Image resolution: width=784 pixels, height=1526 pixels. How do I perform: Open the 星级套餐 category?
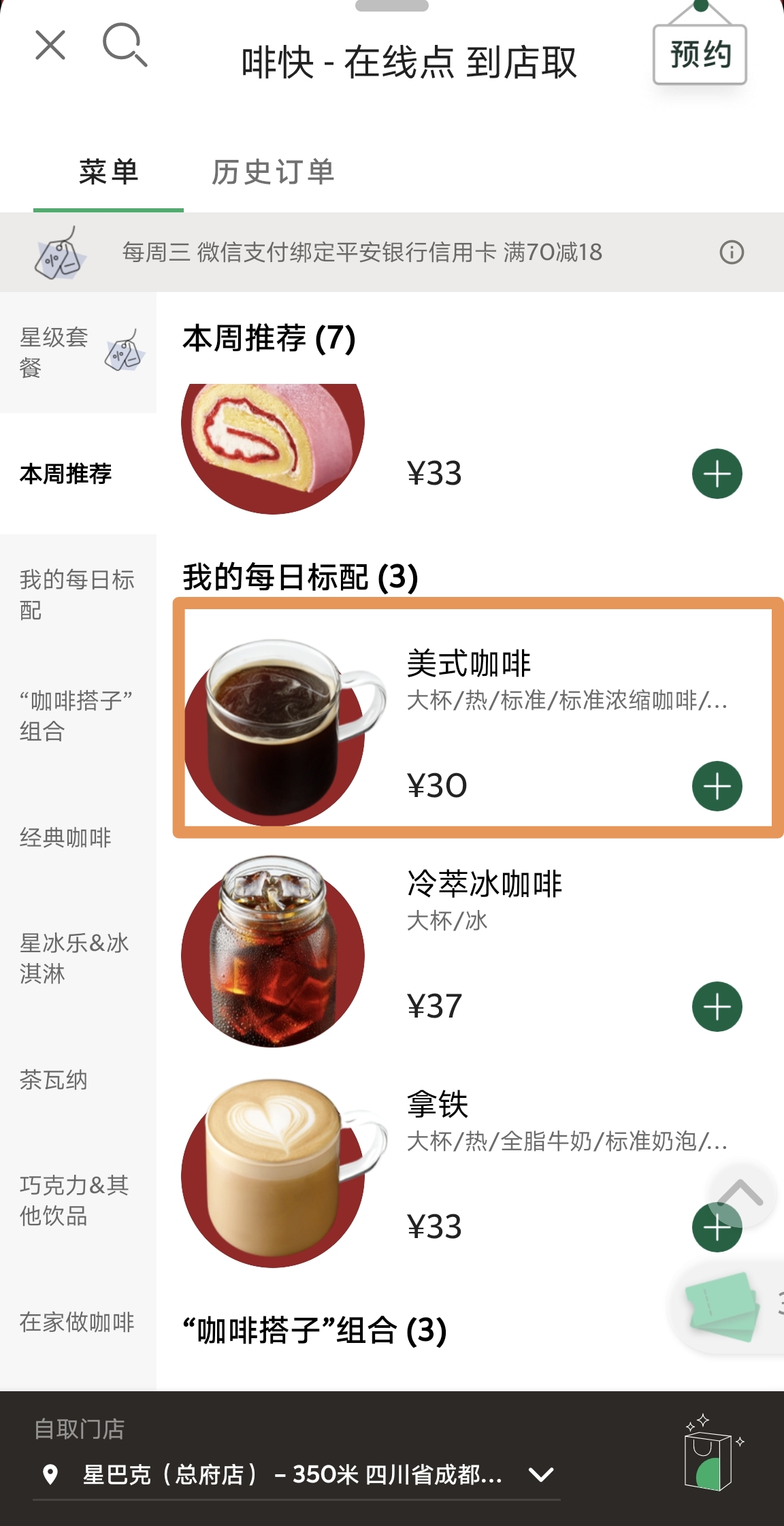(78, 353)
